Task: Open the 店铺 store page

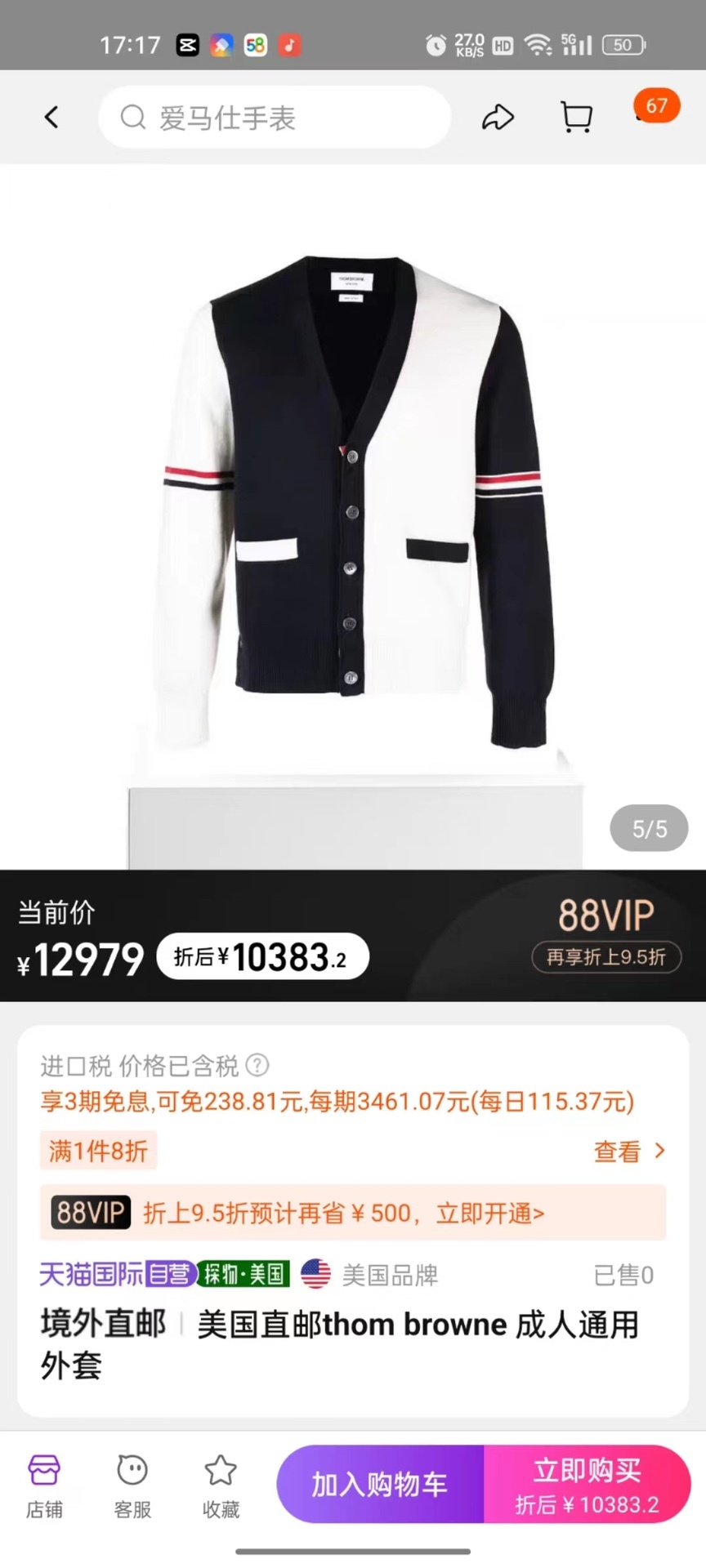Action: [x=44, y=1486]
